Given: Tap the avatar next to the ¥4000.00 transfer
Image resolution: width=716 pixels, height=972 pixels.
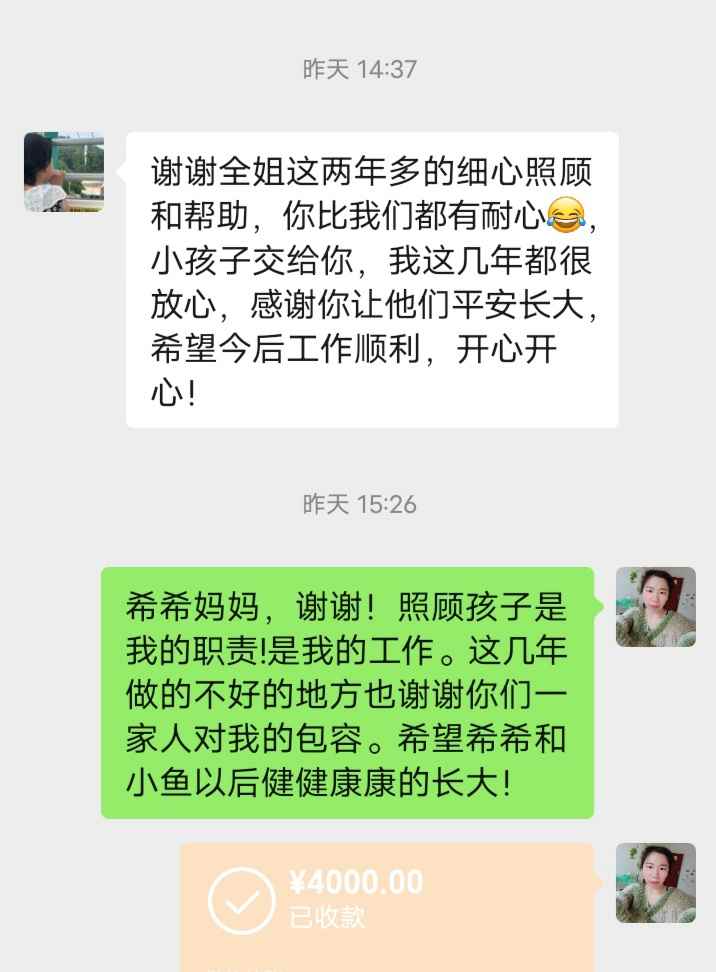Looking at the screenshot, I should coord(655,883).
